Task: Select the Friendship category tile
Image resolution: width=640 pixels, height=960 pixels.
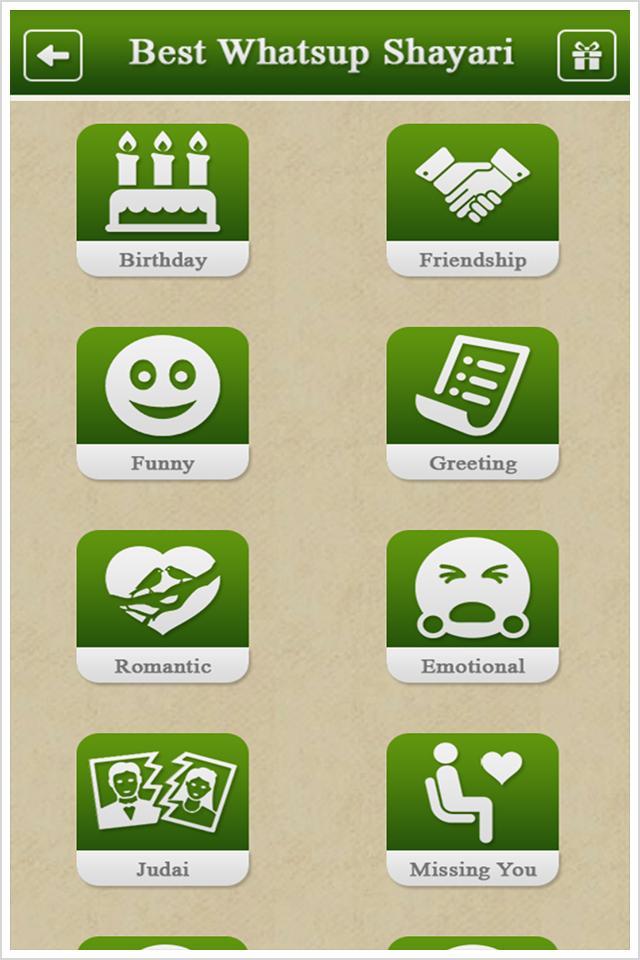Action: tap(472, 200)
